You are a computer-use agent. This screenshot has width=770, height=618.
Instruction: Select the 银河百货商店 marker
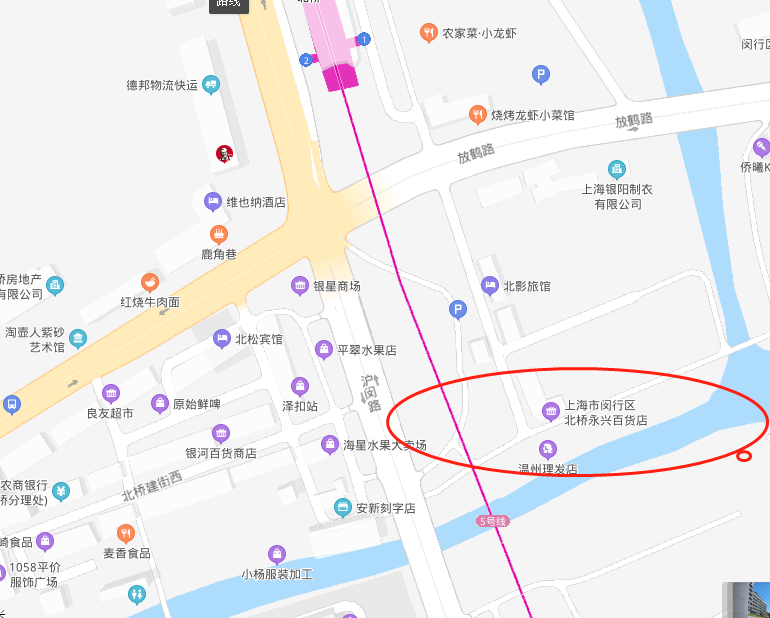click(x=221, y=434)
